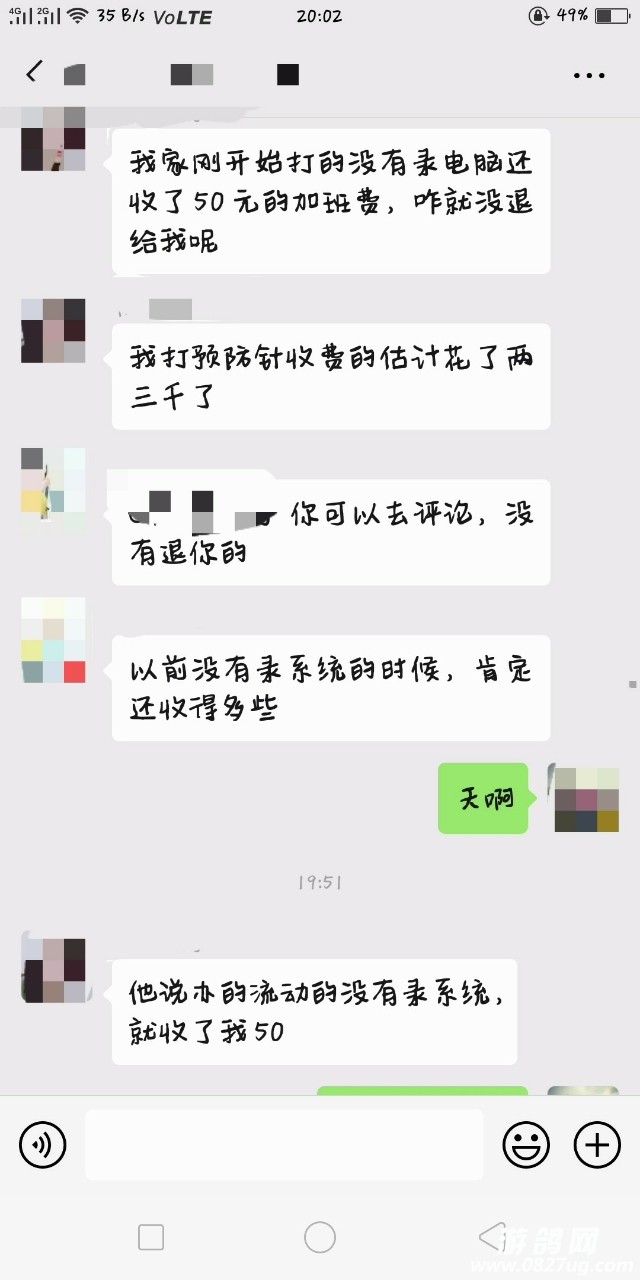Screen dimensions: 640x1280
Task: Tap the system home button
Action: (320, 1237)
